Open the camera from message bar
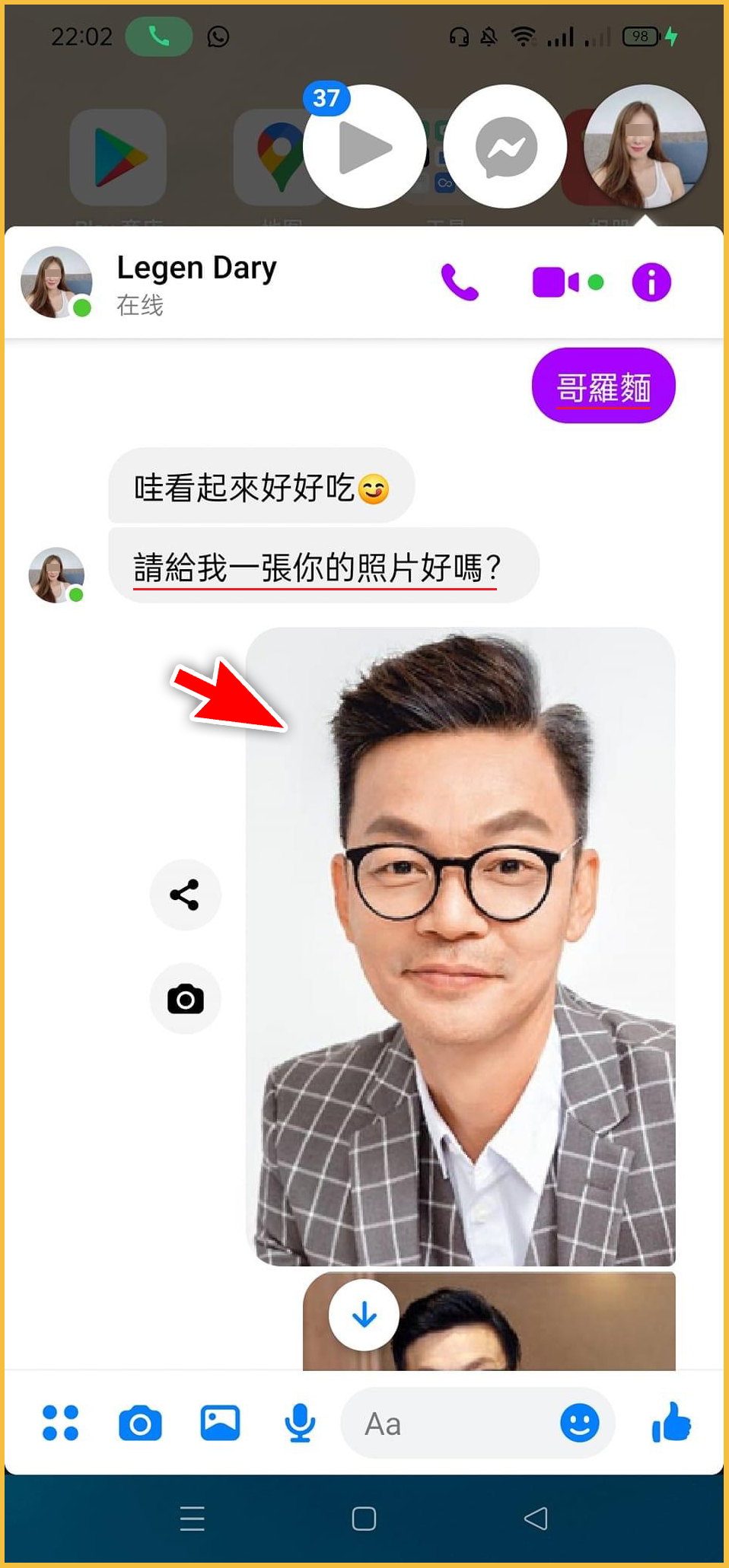 pyautogui.click(x=141, y=1423)
